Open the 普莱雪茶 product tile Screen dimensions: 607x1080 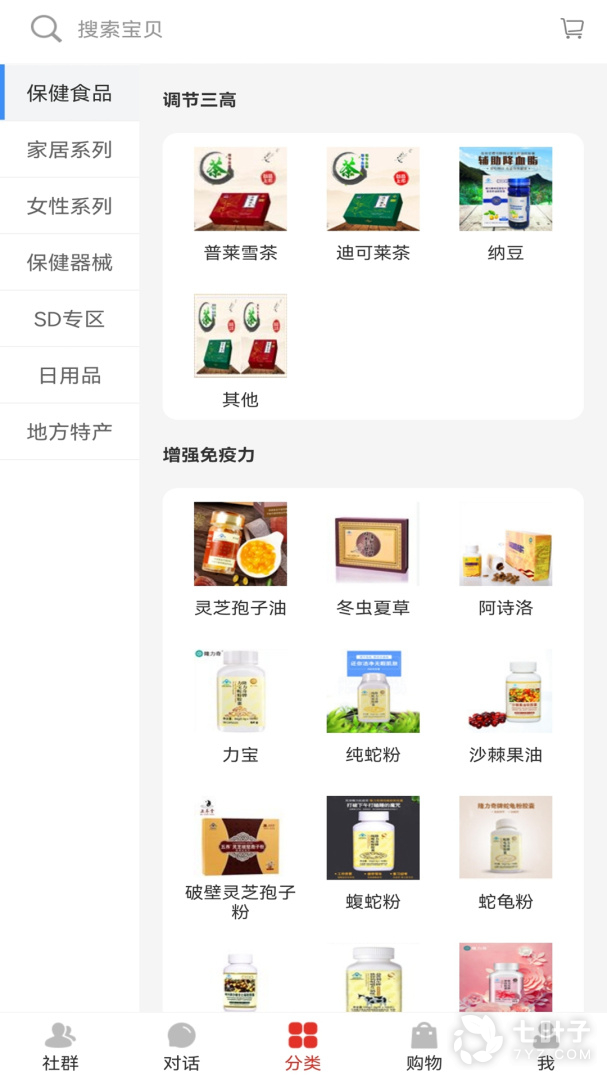coord(240,203)
